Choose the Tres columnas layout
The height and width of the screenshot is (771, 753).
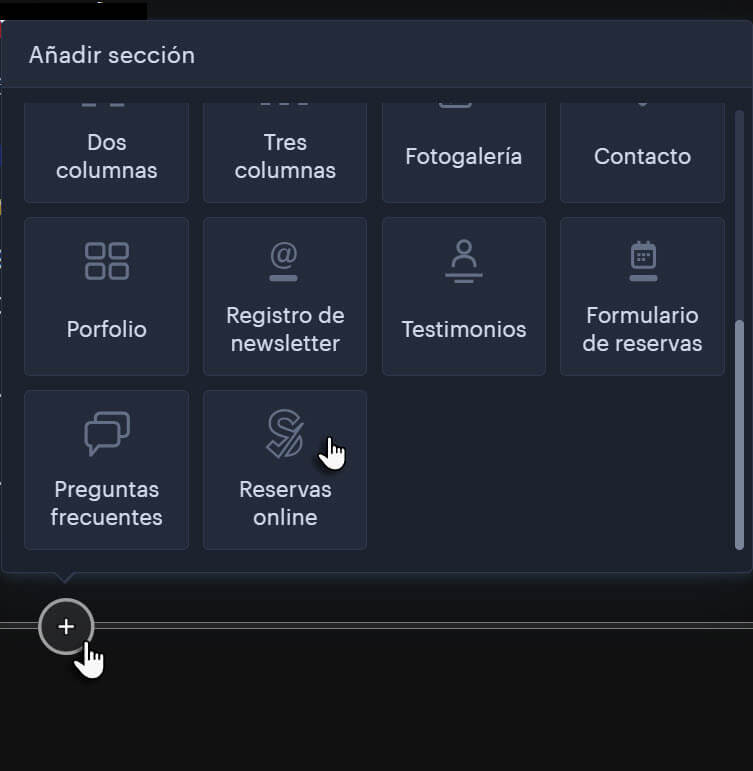coord(285,155)
